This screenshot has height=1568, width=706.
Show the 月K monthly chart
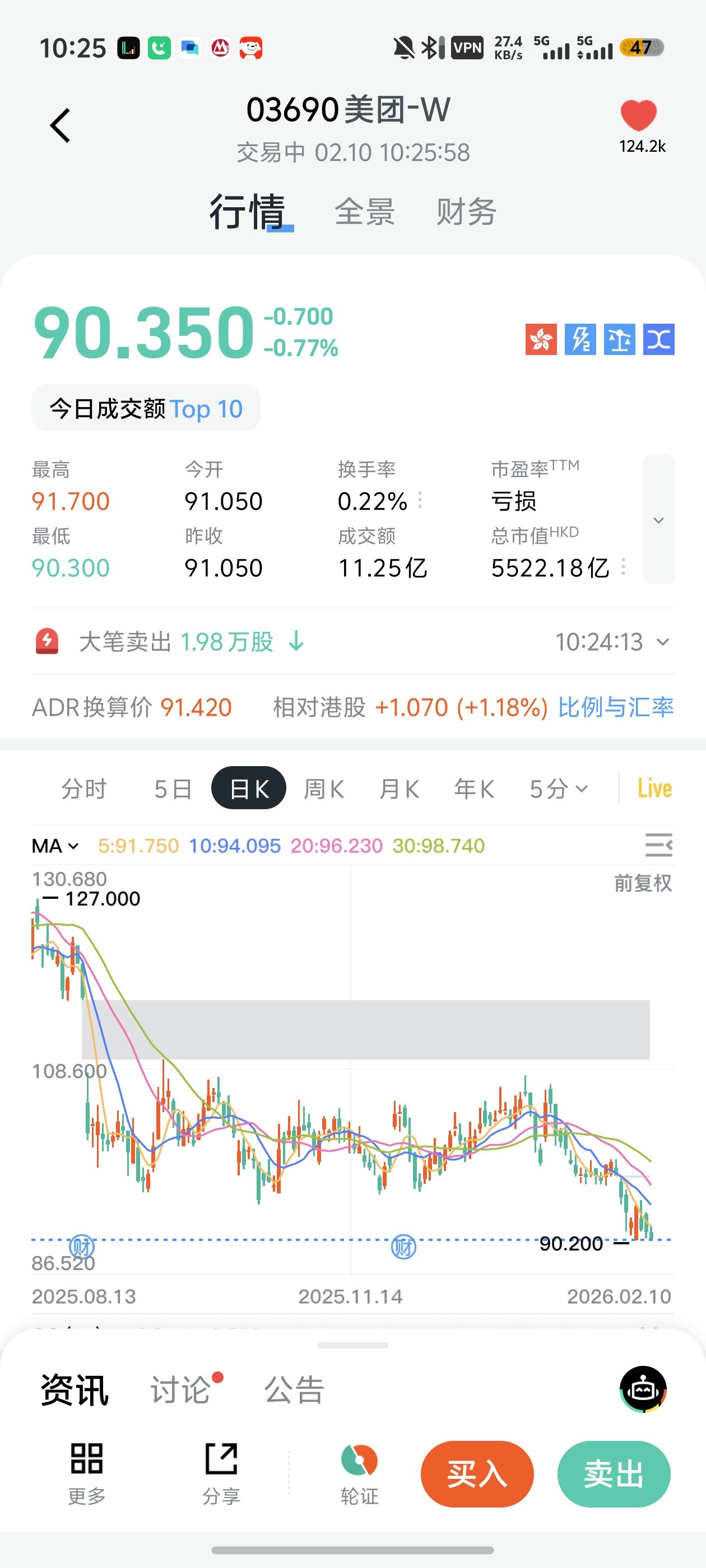tap(399, 789)
